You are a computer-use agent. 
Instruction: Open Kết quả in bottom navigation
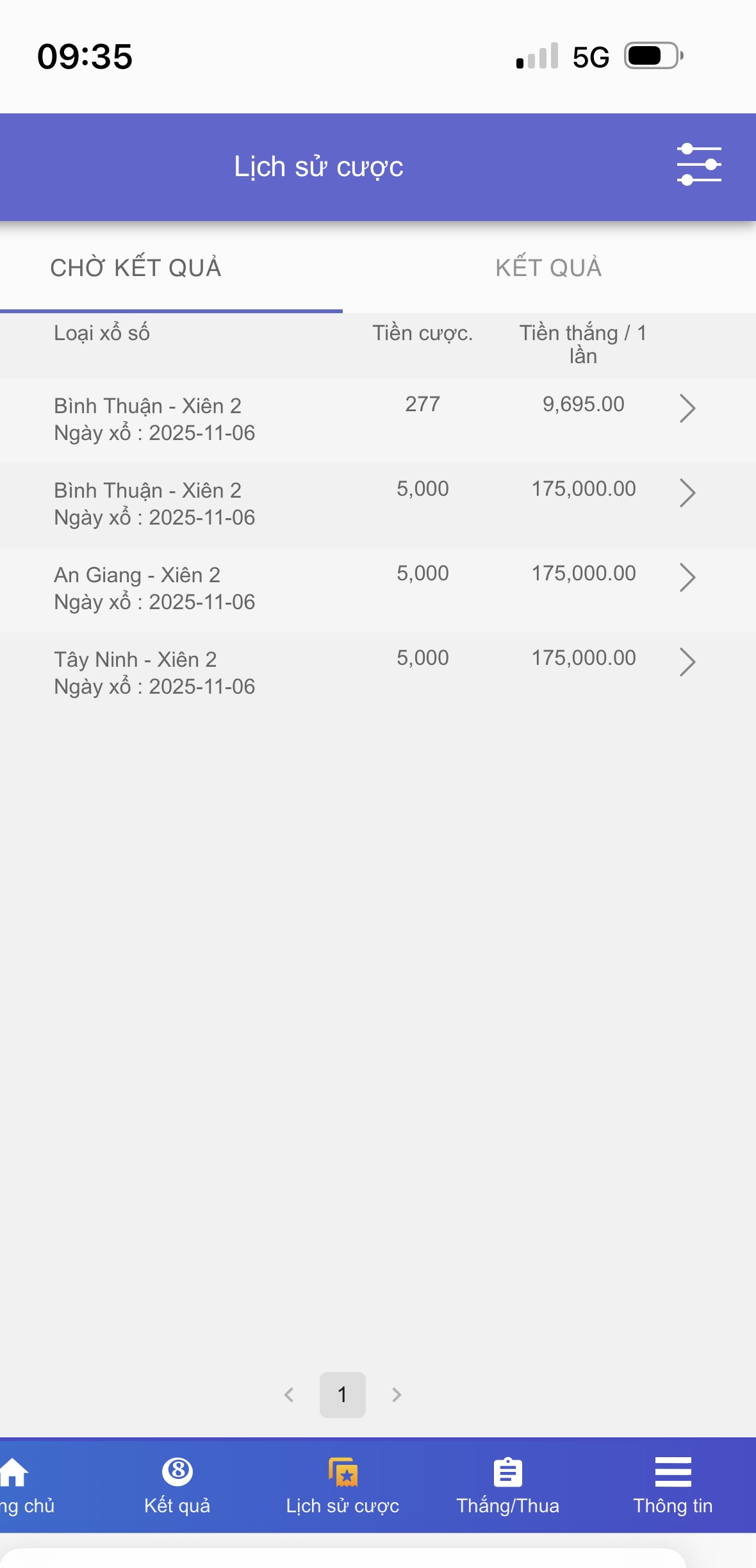(177, 1485)
